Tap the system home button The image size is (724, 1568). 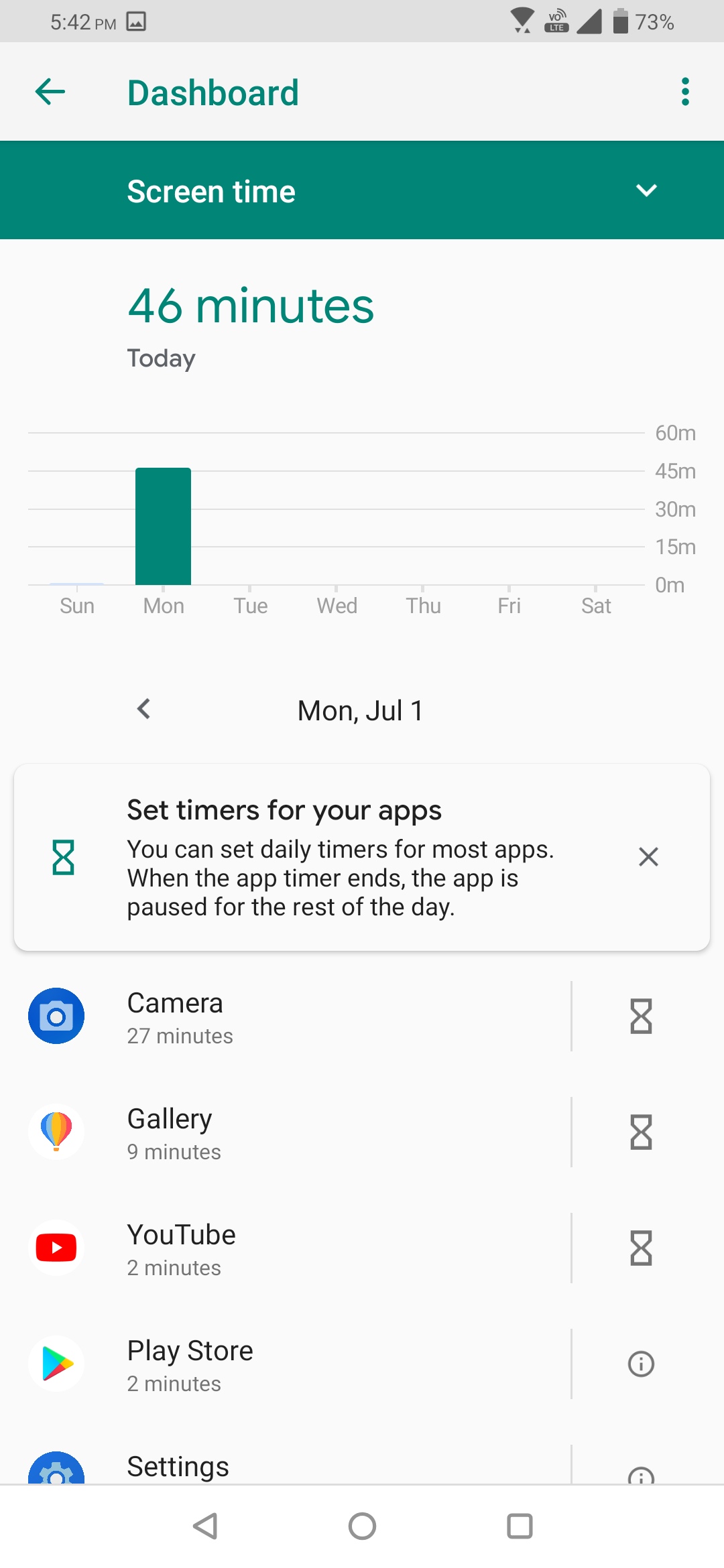pos(362,1526)
